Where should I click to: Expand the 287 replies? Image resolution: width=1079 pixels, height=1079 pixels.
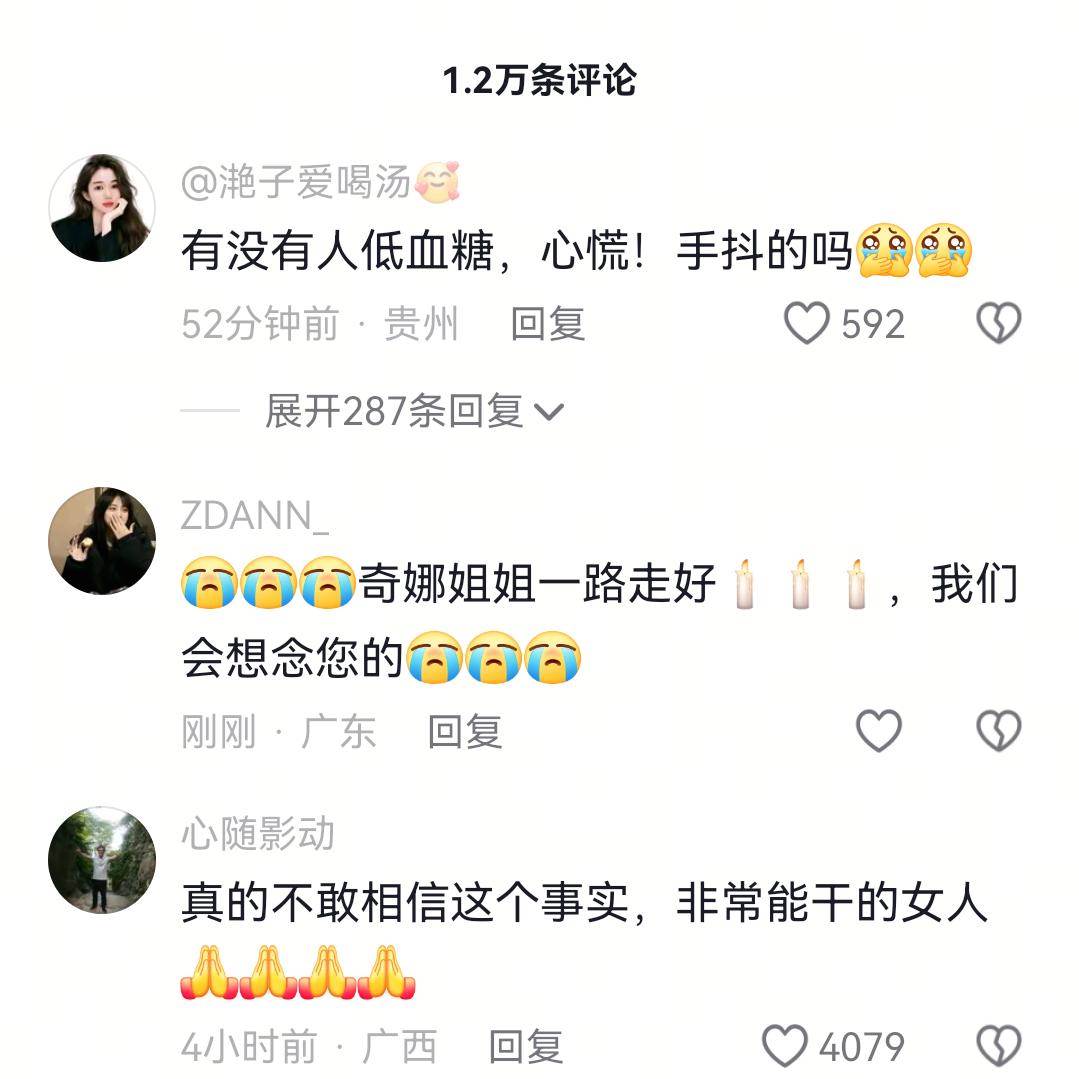[414, 411]
